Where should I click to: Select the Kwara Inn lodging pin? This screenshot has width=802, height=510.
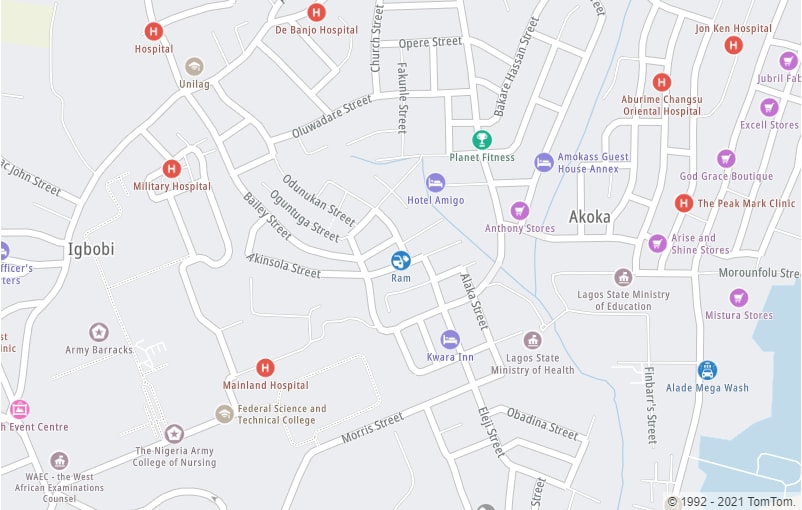(450, 340)
